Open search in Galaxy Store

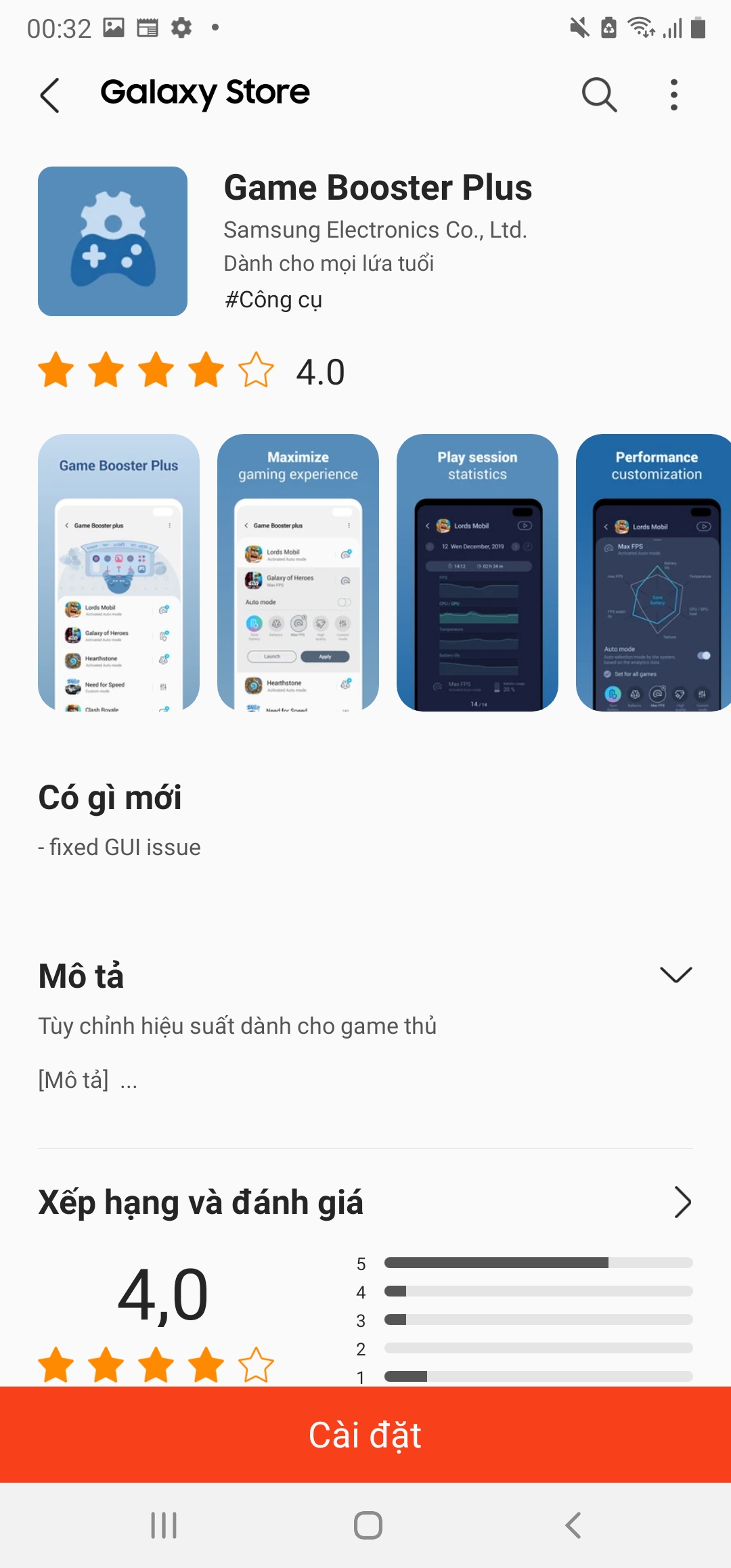point(599,94)
